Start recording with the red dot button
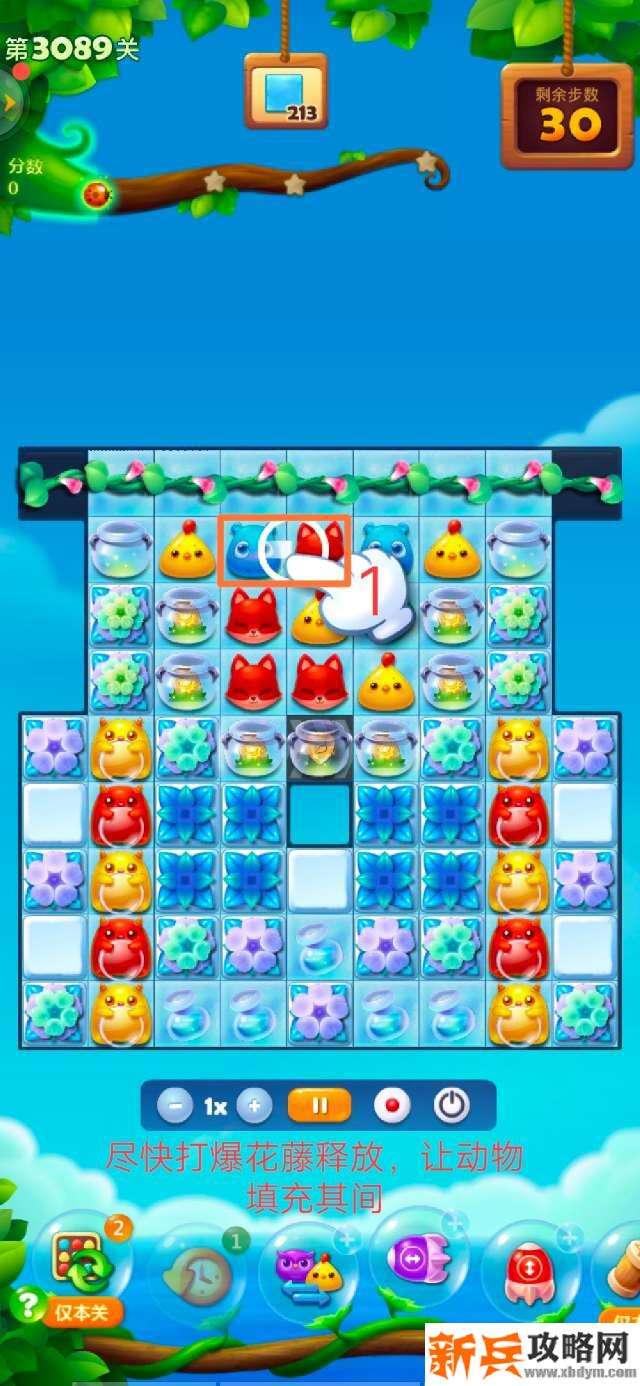This screenshot has height=1386, width=640. (x=392, y=1106)
